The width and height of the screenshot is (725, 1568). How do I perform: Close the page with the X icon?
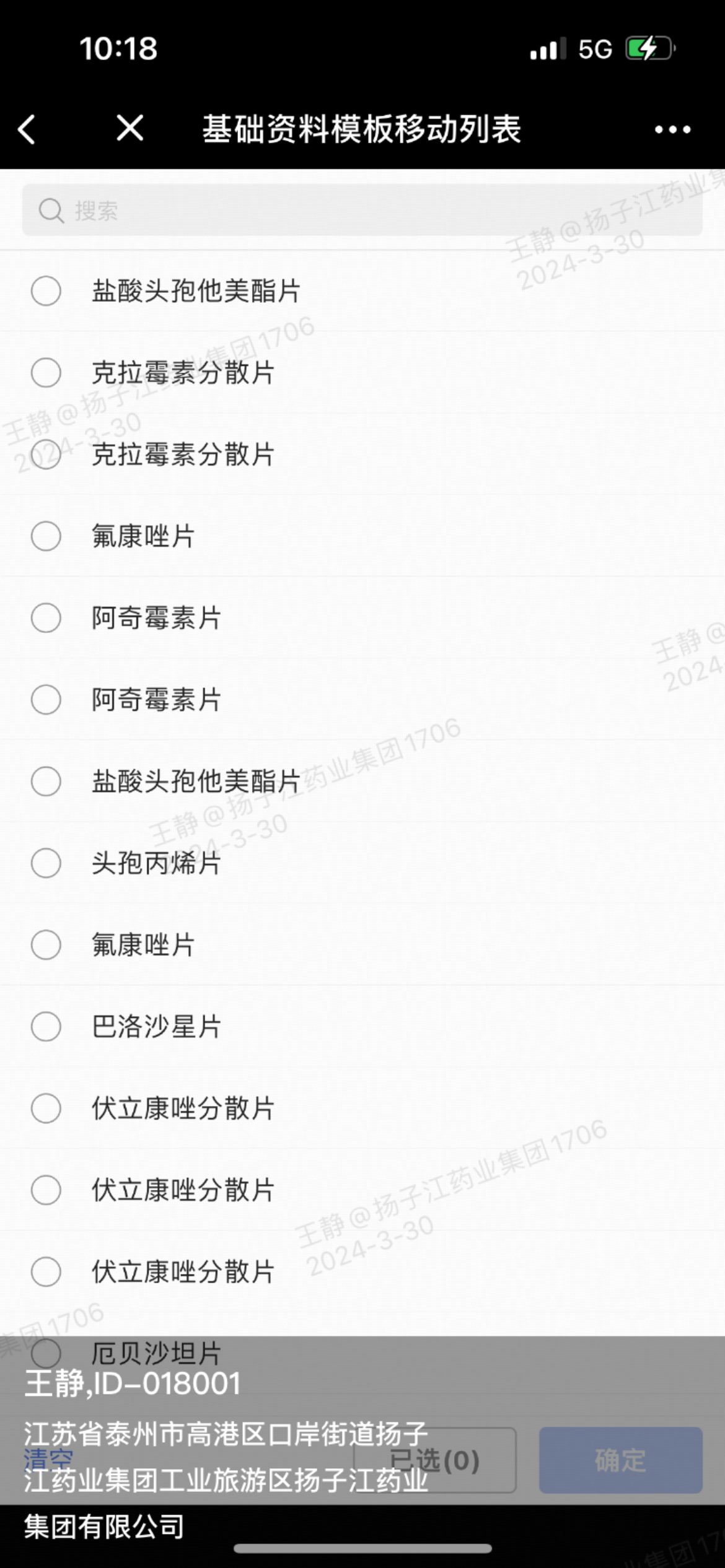tap(130, 128)
